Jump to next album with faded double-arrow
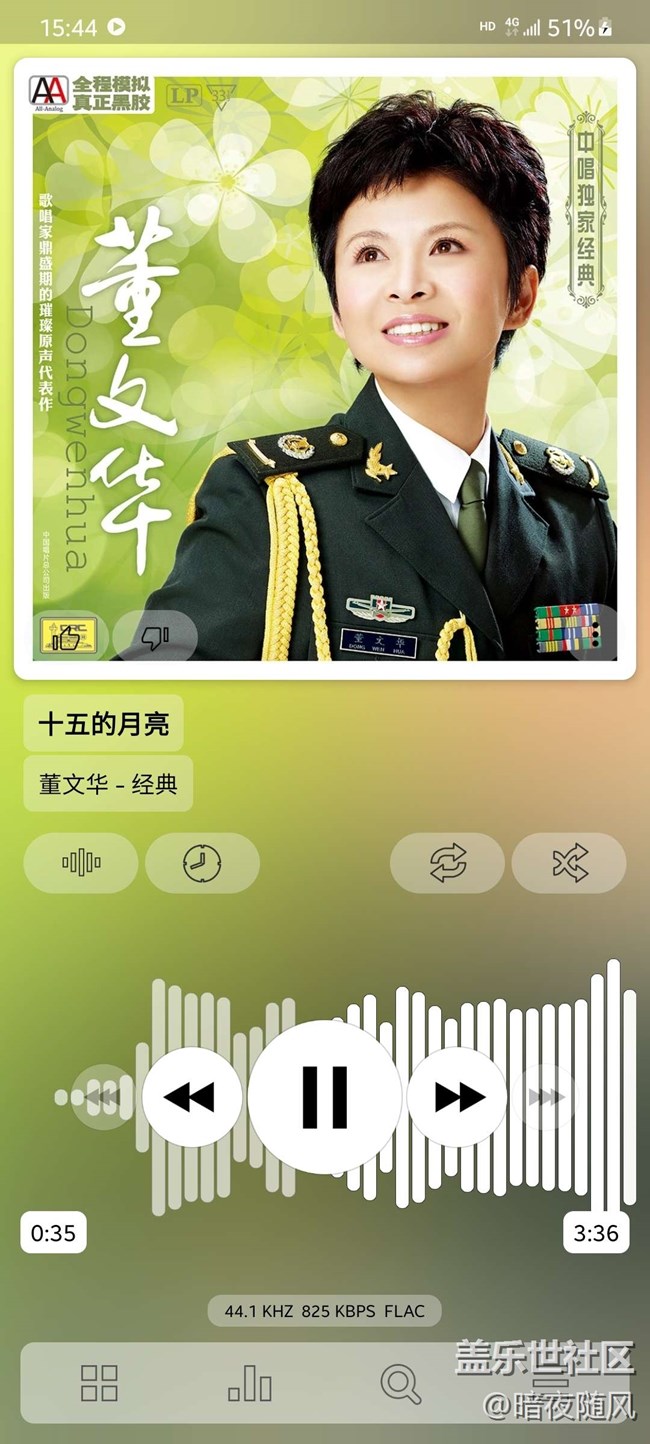Screen dimensions: 650x1444 tap(546, 1097)
